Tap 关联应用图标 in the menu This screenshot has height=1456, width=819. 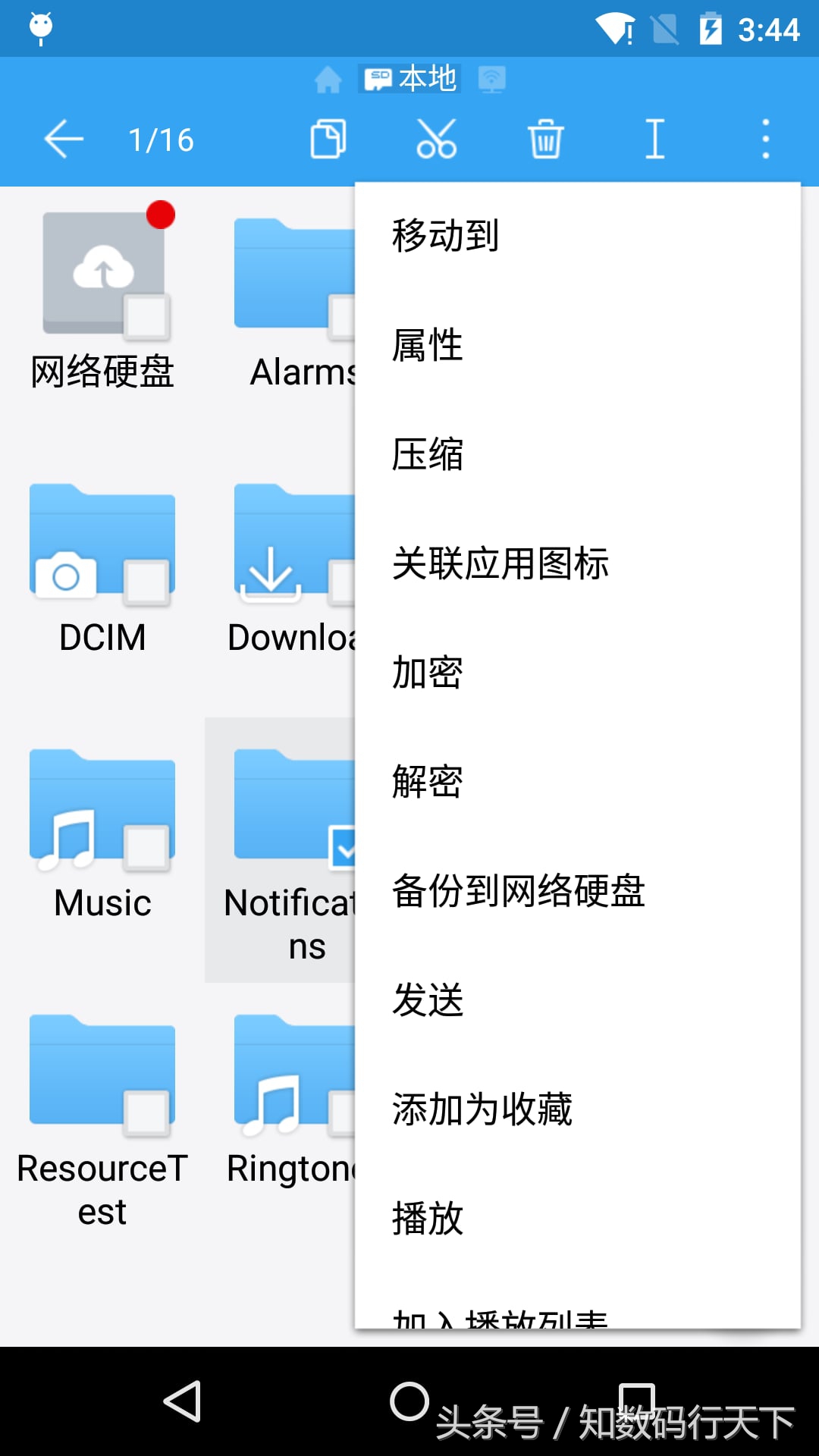[500, 563]
